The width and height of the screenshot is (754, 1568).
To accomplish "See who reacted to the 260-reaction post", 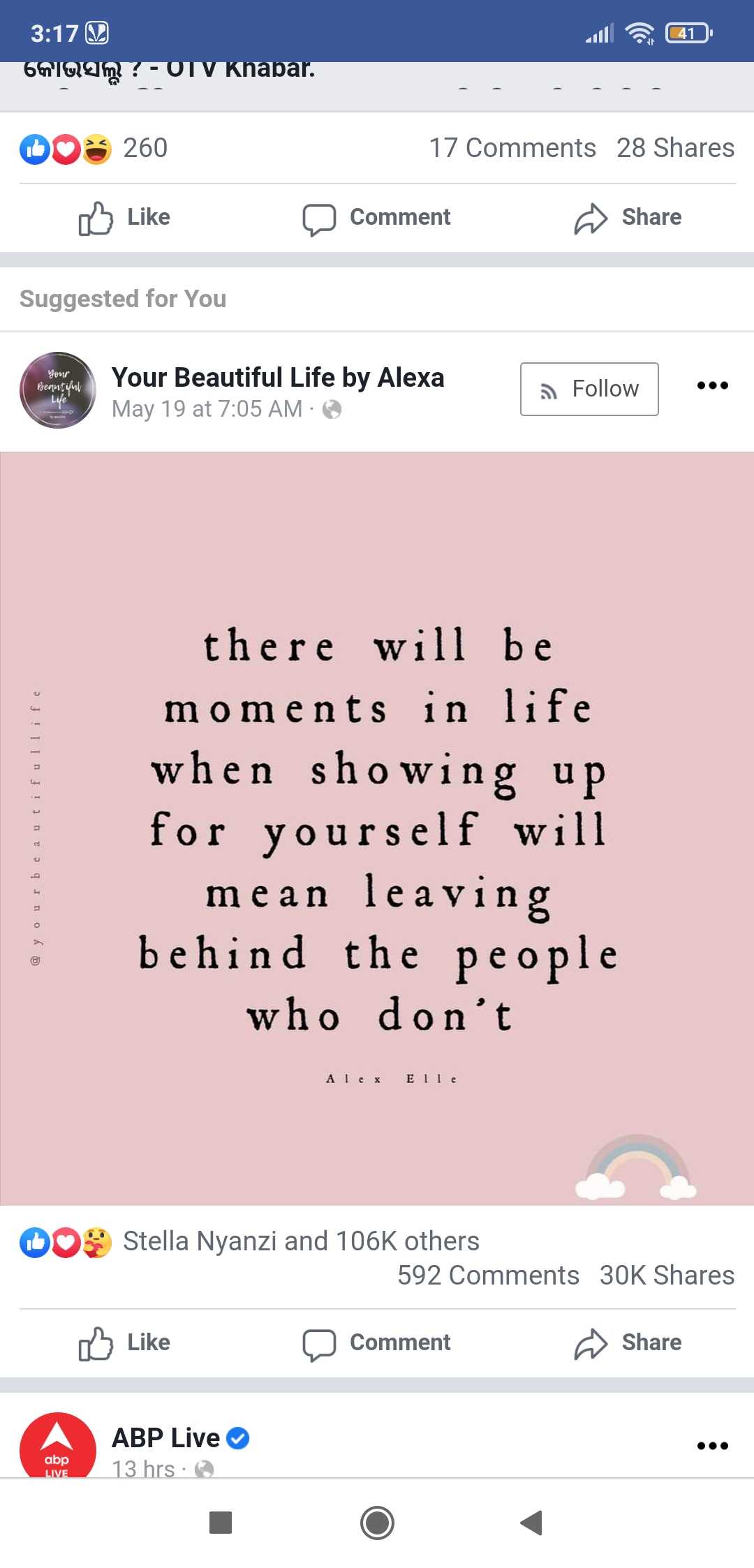I will pyautogui.click(x=94, y=149).
